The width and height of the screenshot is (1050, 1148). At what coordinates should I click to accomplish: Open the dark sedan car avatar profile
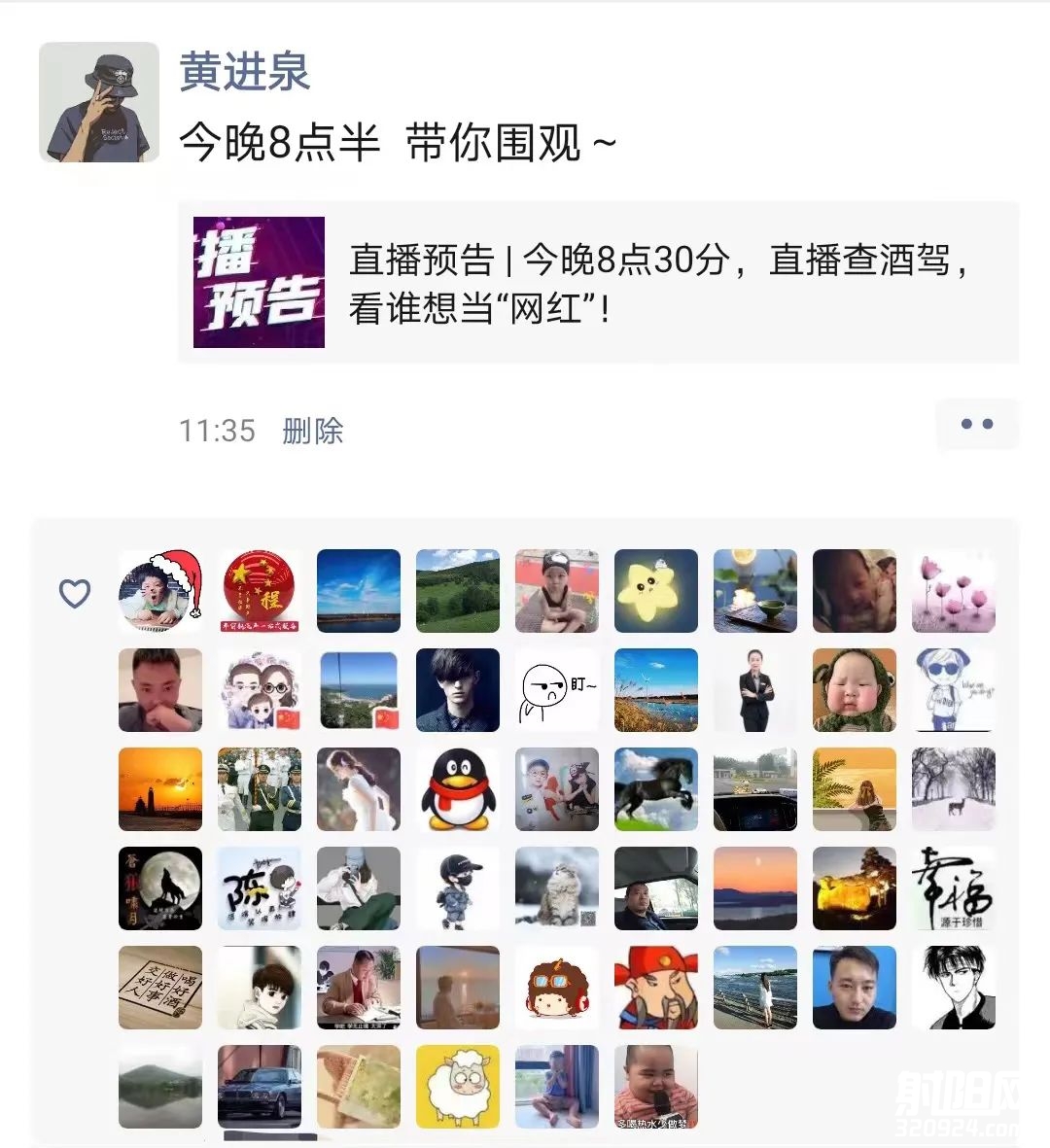pos(260,1087)
